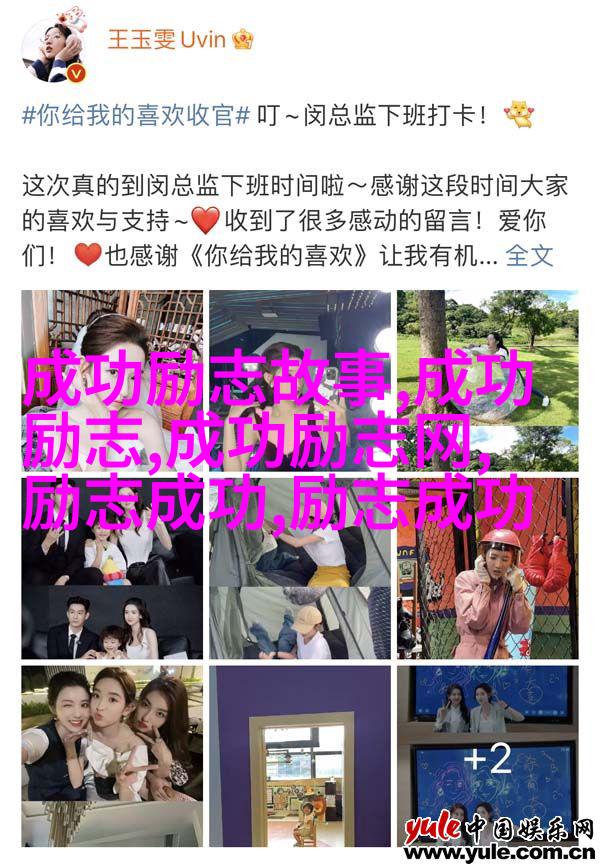The width and height of the screenshot is (600, 865).
Task: View the photo with the pink helmet and boxing gloves
Action: click(488, 568)
